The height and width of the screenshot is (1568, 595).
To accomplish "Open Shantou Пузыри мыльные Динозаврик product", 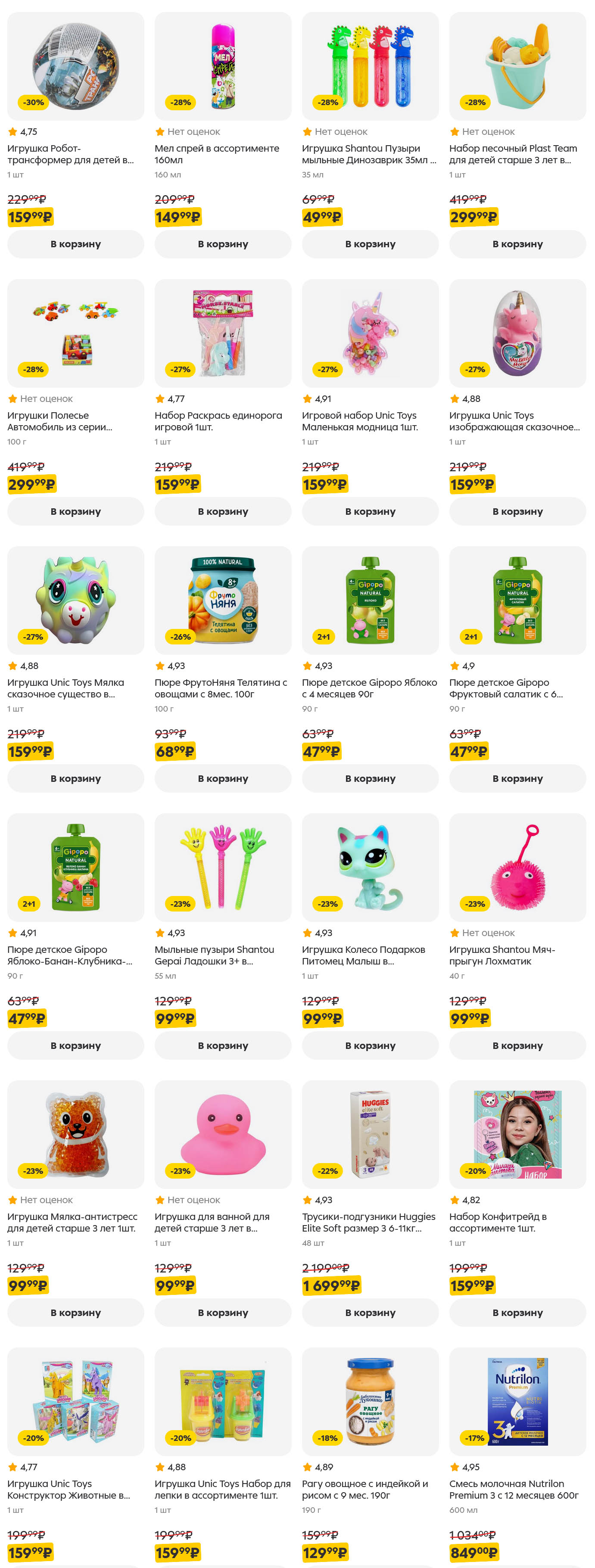I will point(370,154).
